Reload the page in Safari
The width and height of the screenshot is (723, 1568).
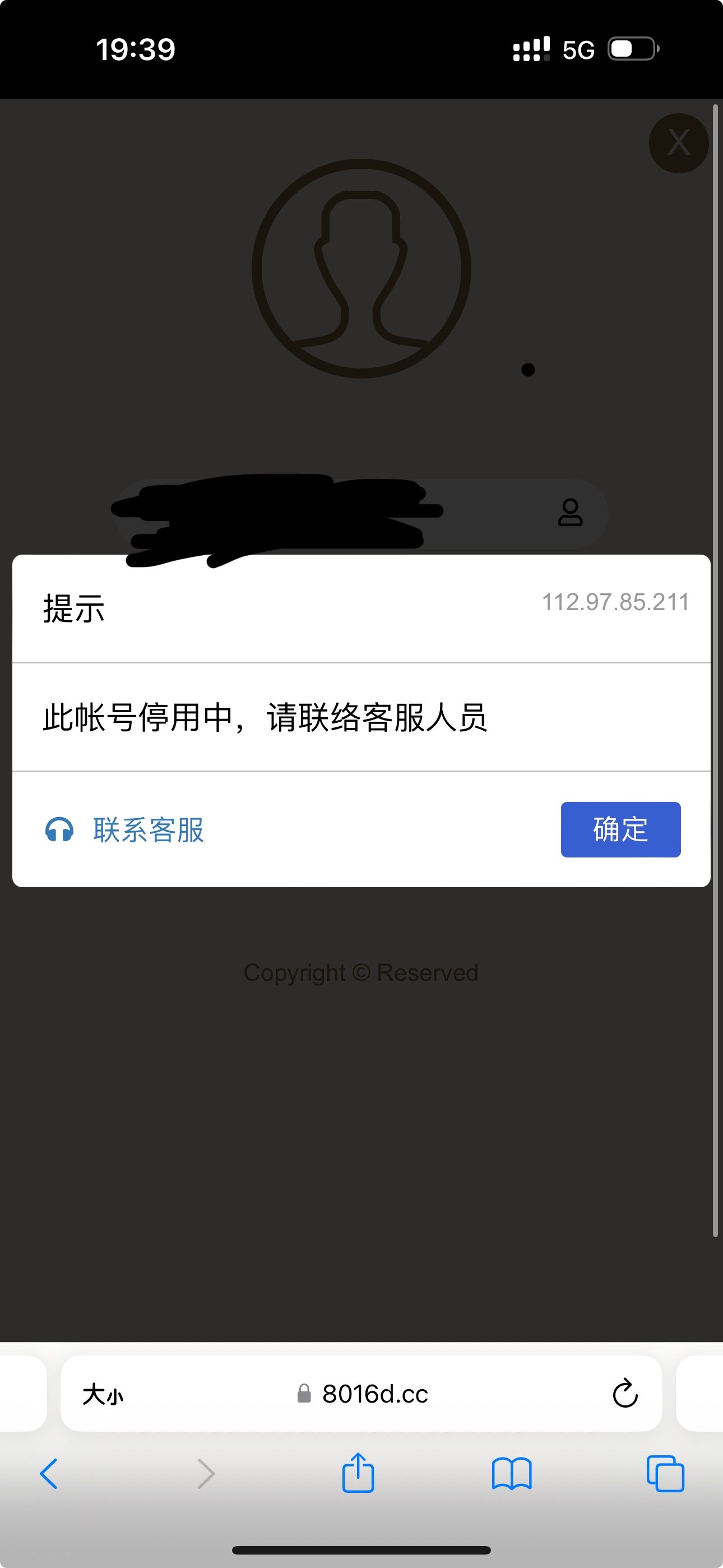coord(624,1393)
